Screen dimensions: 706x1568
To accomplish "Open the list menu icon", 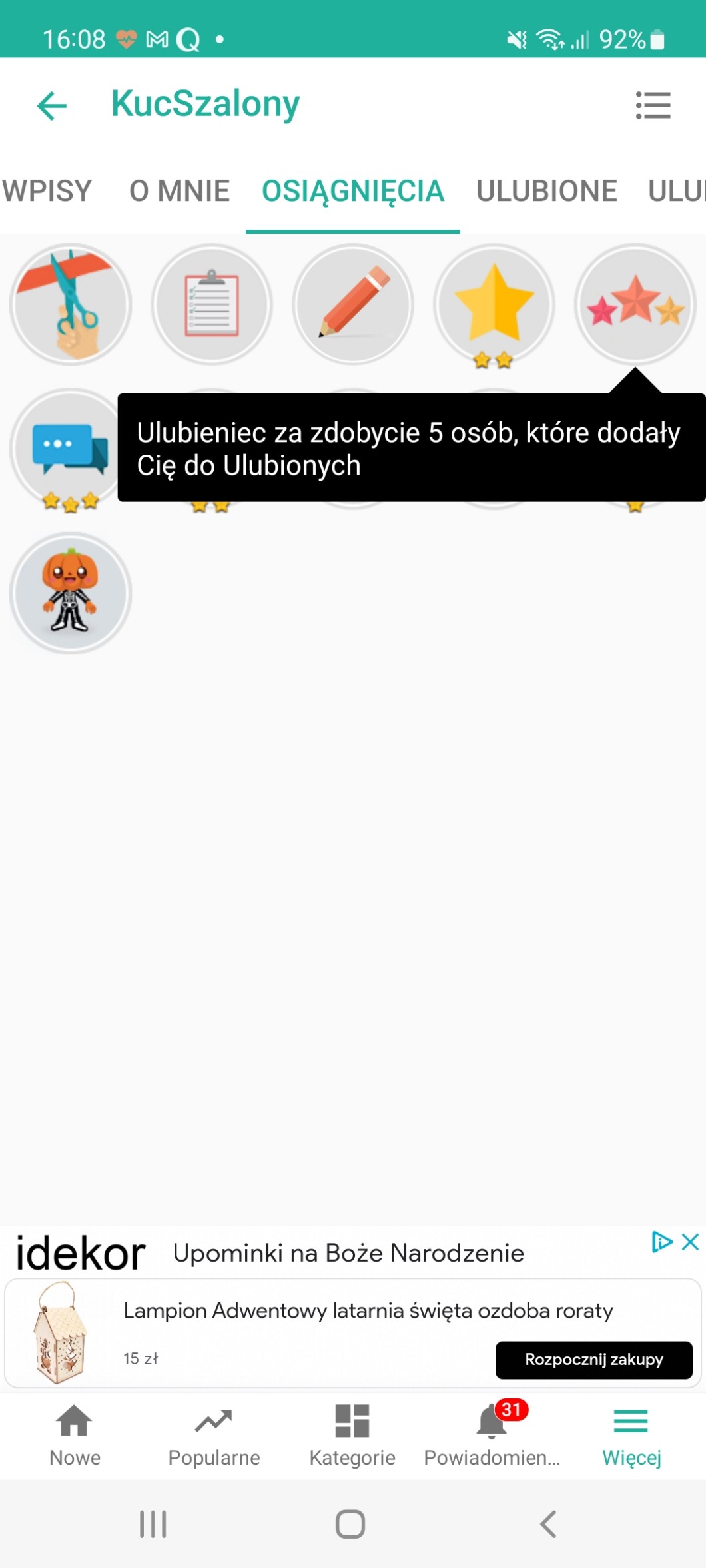I will click(653, 105).
